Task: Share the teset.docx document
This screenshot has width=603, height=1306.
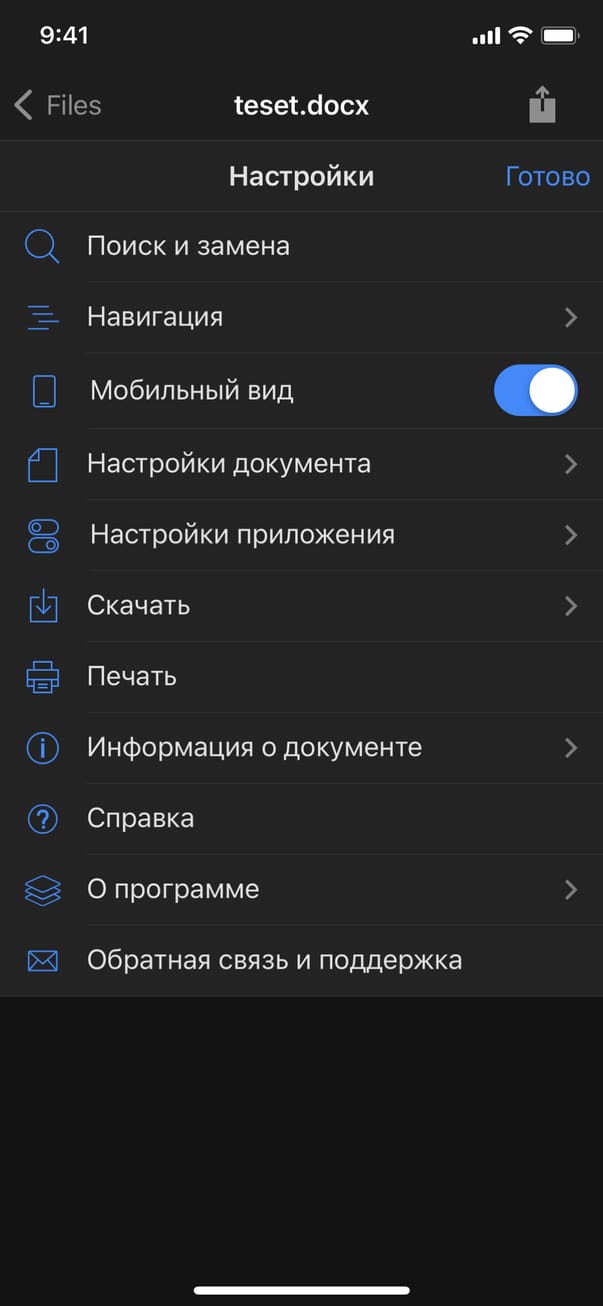Action: point(541,105)
